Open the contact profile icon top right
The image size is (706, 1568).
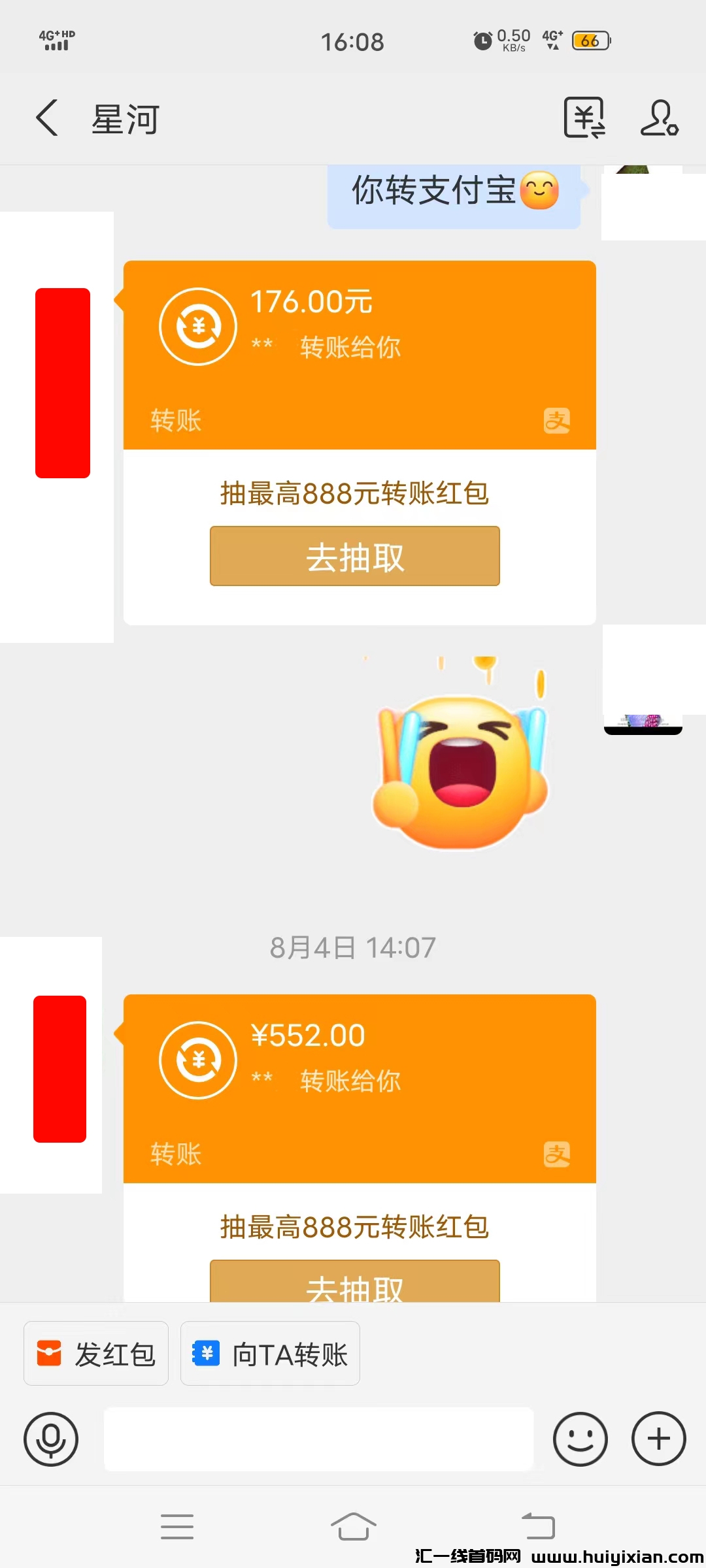658,118
